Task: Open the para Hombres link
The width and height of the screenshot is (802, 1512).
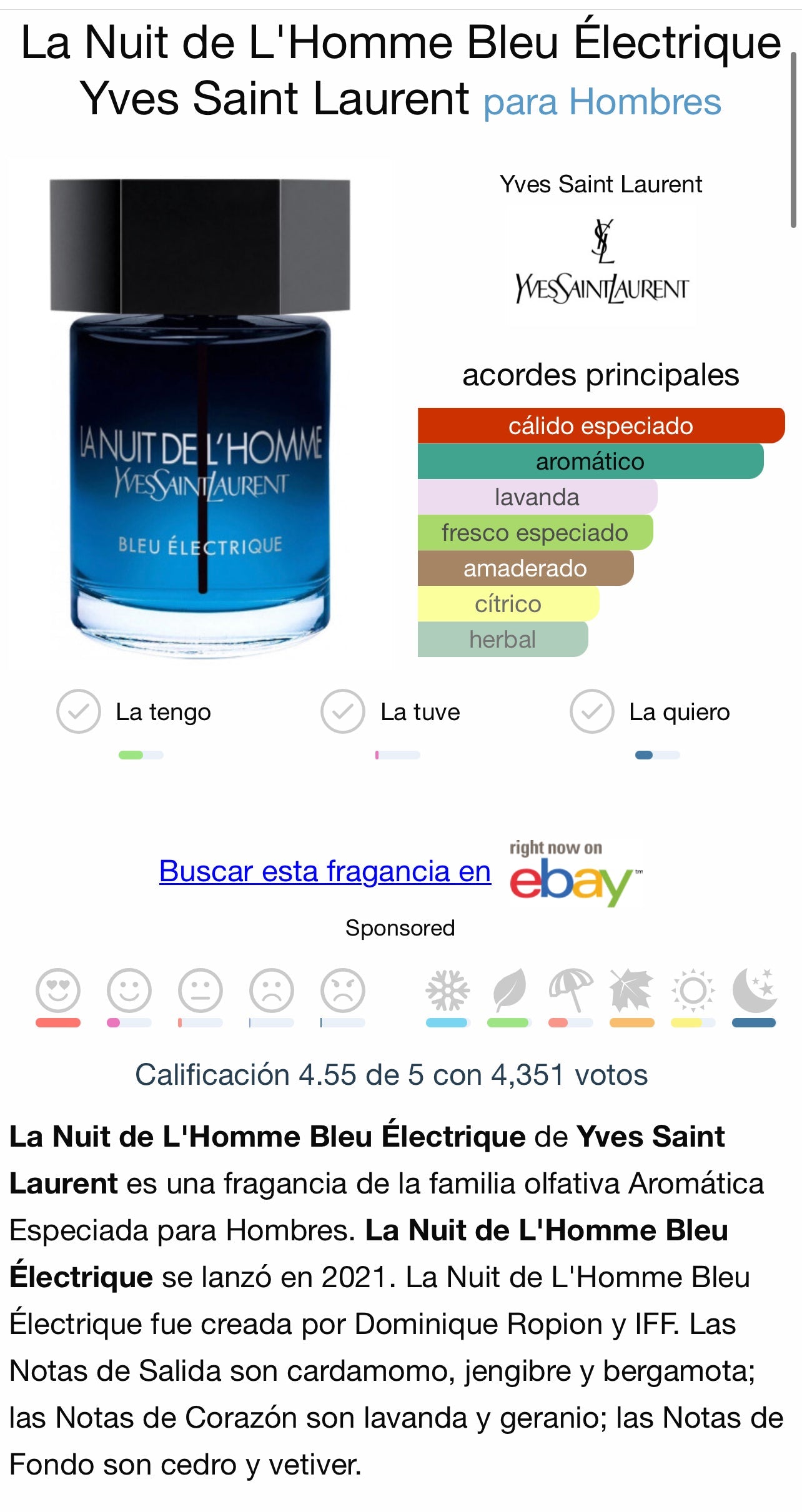Action: coord(602,102)
